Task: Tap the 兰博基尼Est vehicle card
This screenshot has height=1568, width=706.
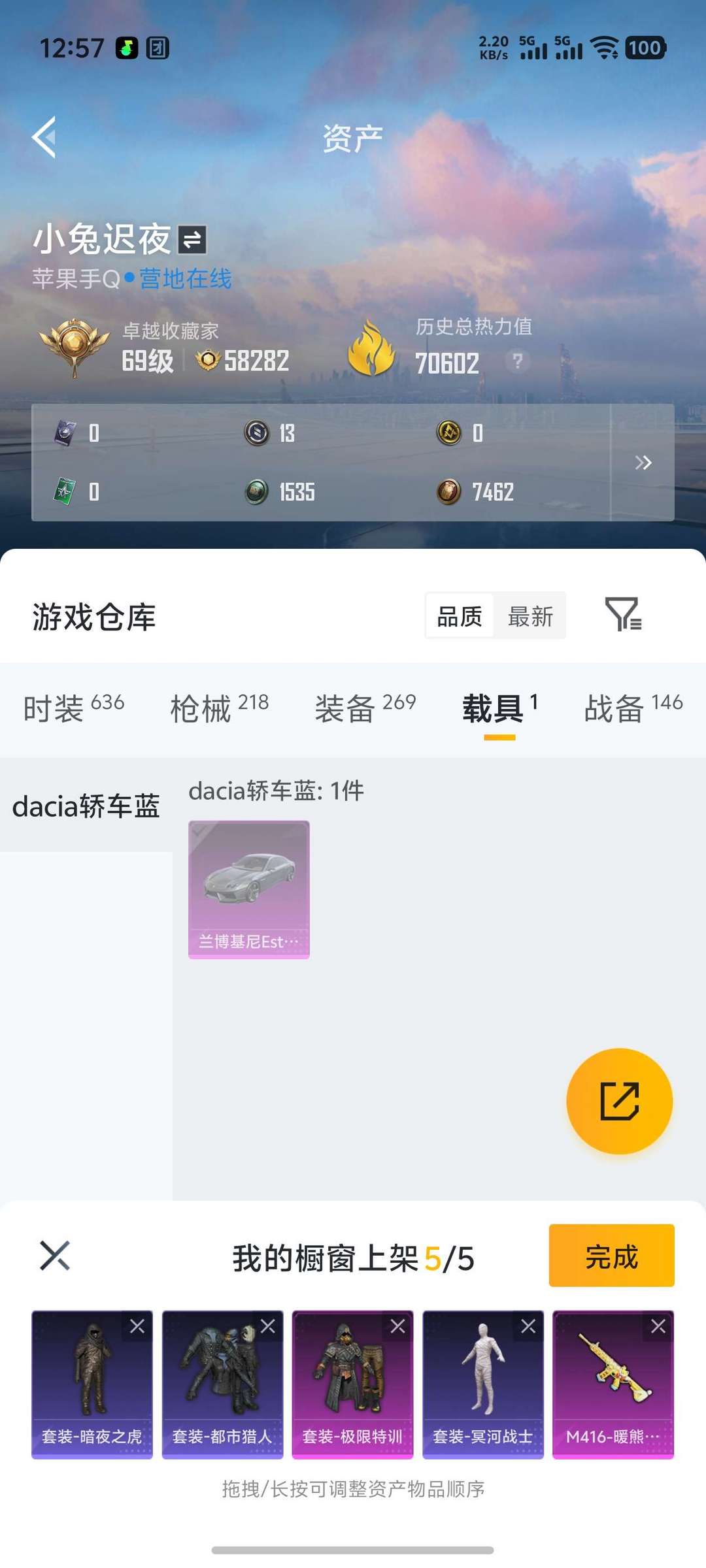Action: pos(248,889)
